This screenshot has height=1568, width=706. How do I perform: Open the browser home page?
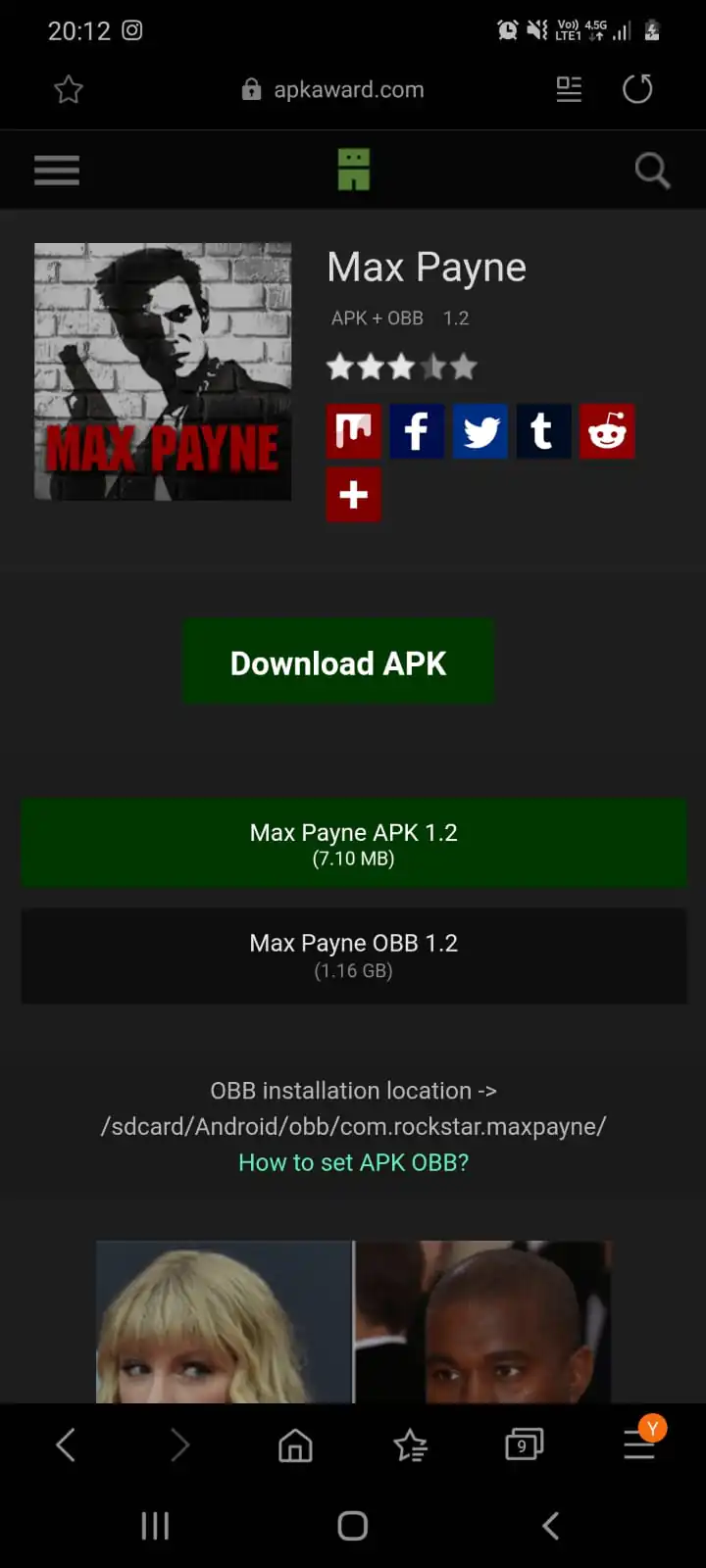coord(295,1445)
